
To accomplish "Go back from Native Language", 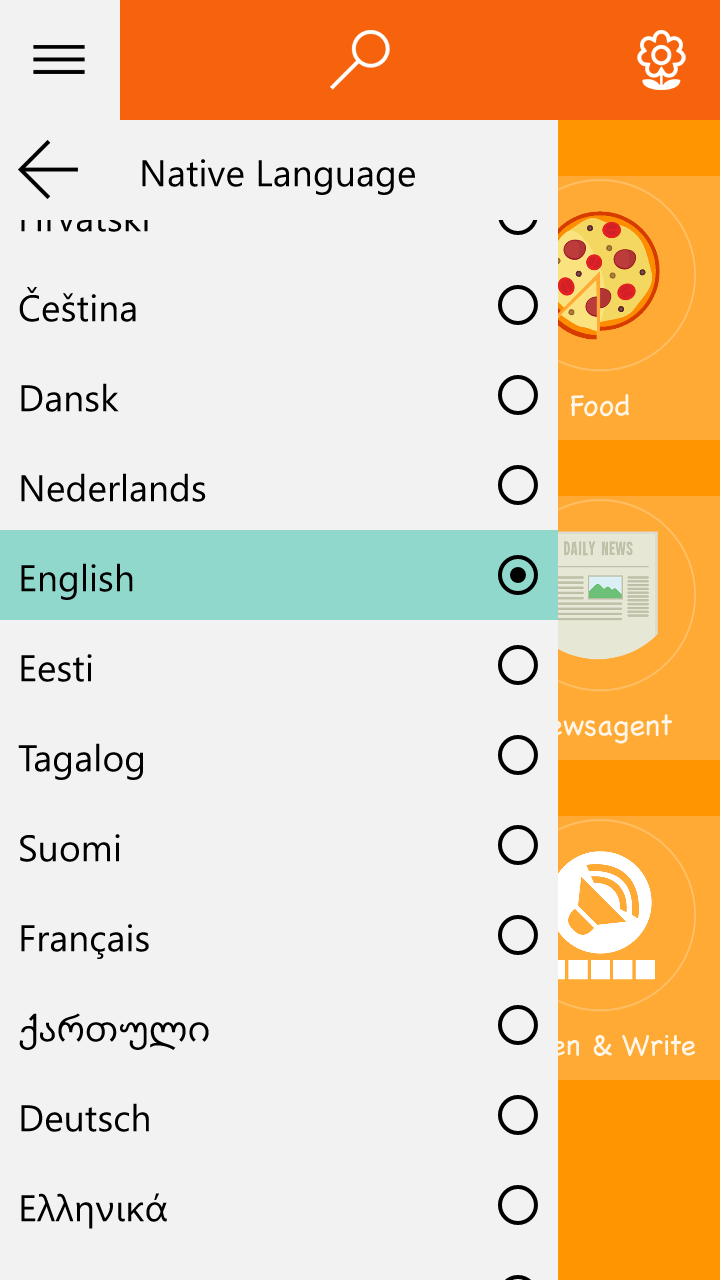I will (48, 170).
